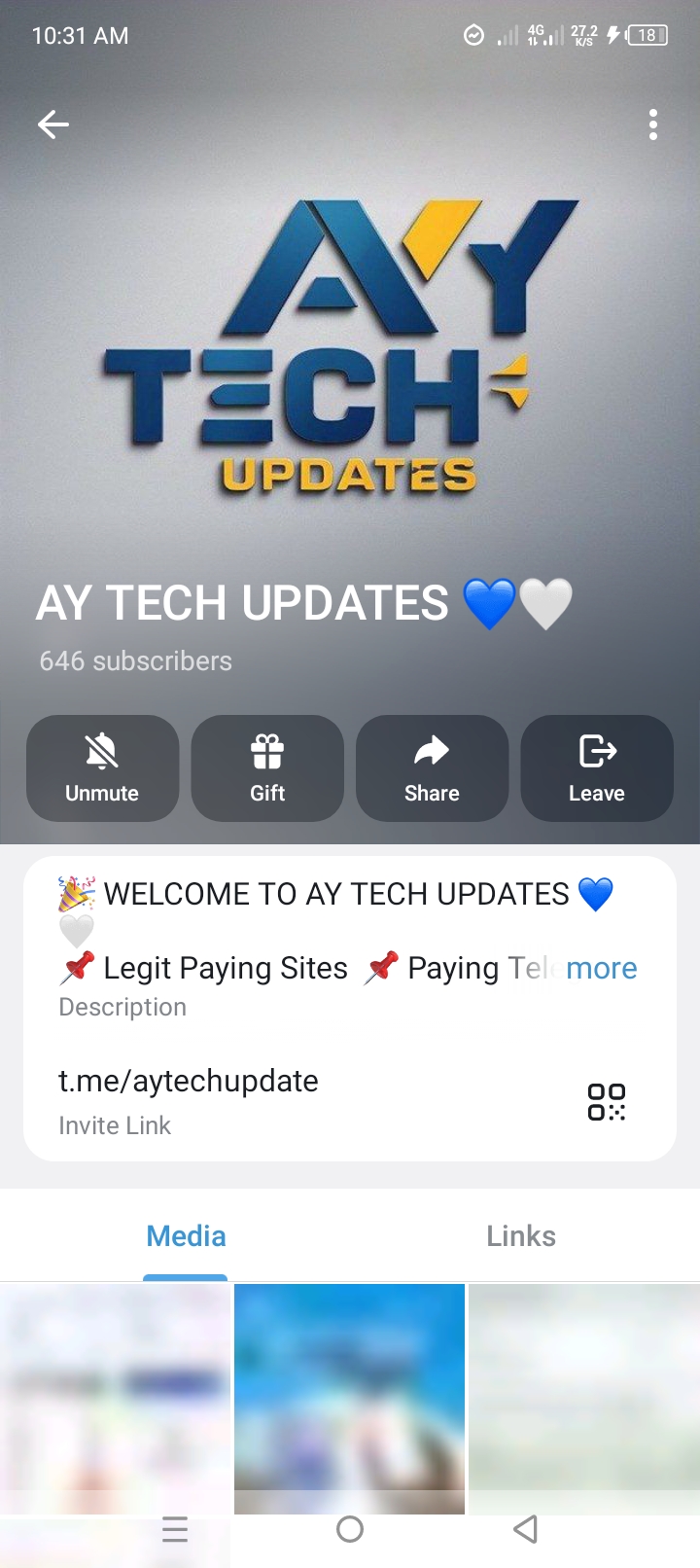Leave the channel
Screen dimensions: 700x1568
[x=597, y=768]
